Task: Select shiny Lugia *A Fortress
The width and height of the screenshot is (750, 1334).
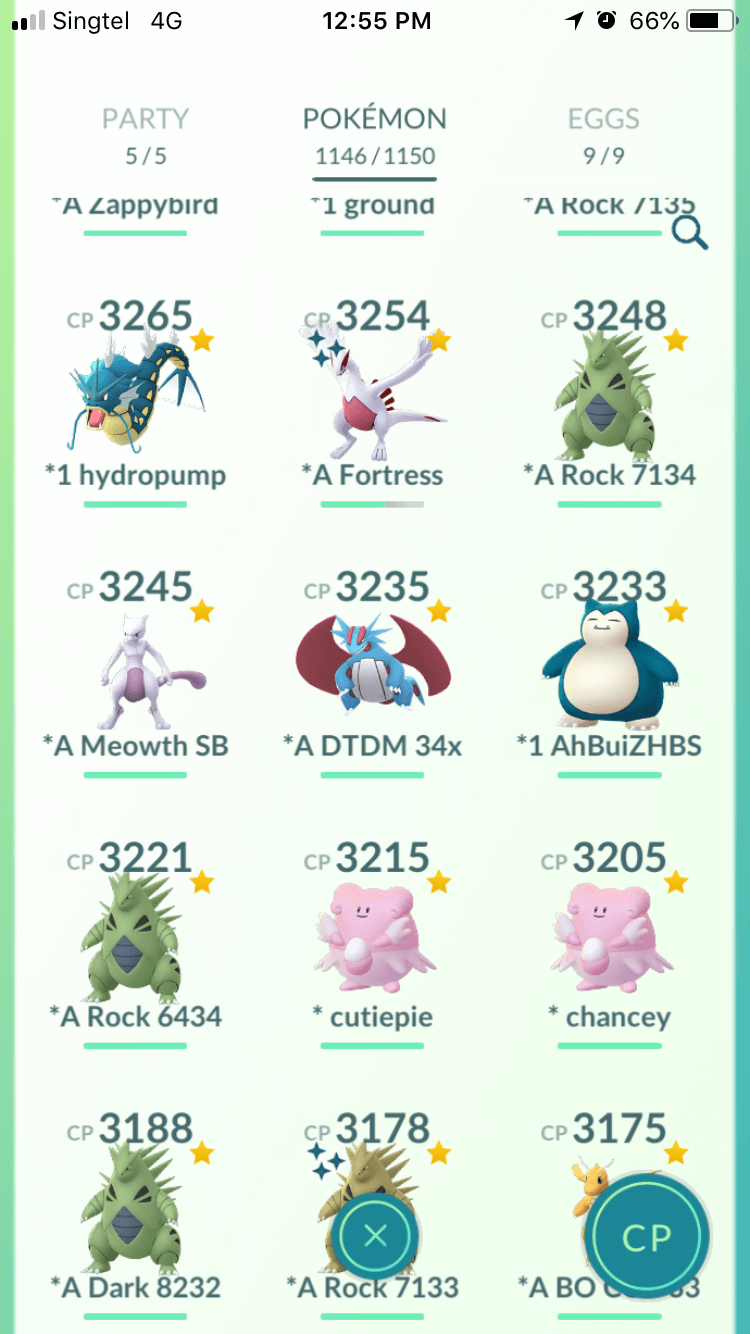Action: coord(373,402)
